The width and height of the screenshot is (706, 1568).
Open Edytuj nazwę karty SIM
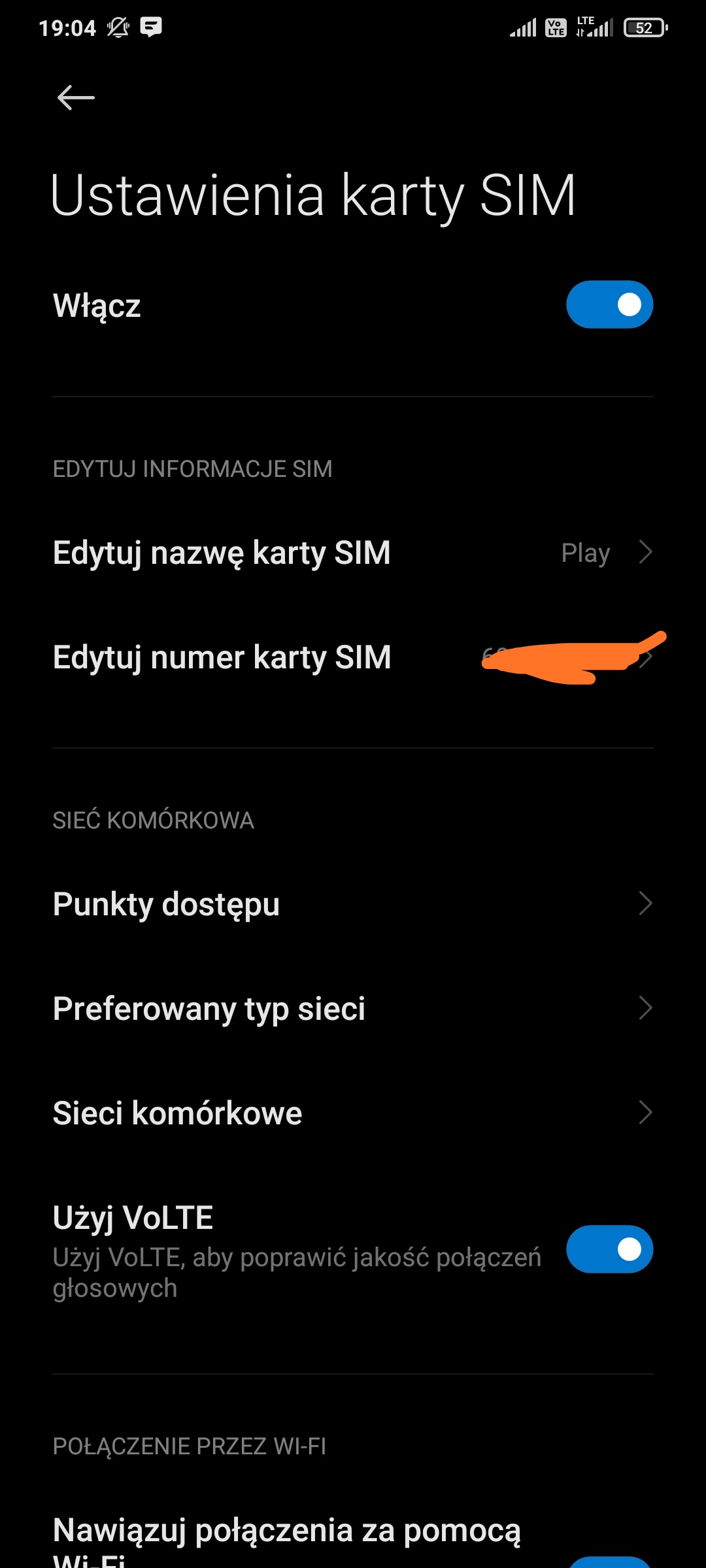click(353, 553)
